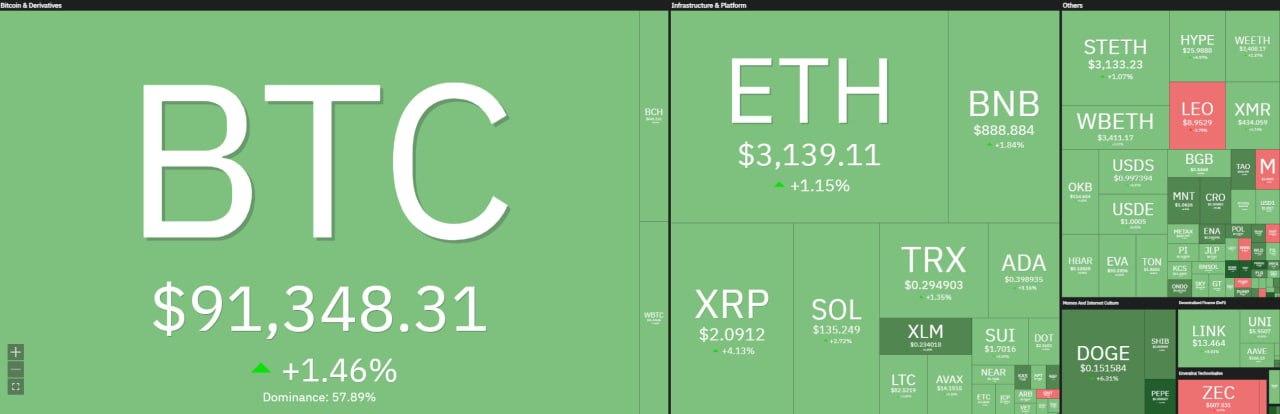View the SOL tile details

[836, 317]
